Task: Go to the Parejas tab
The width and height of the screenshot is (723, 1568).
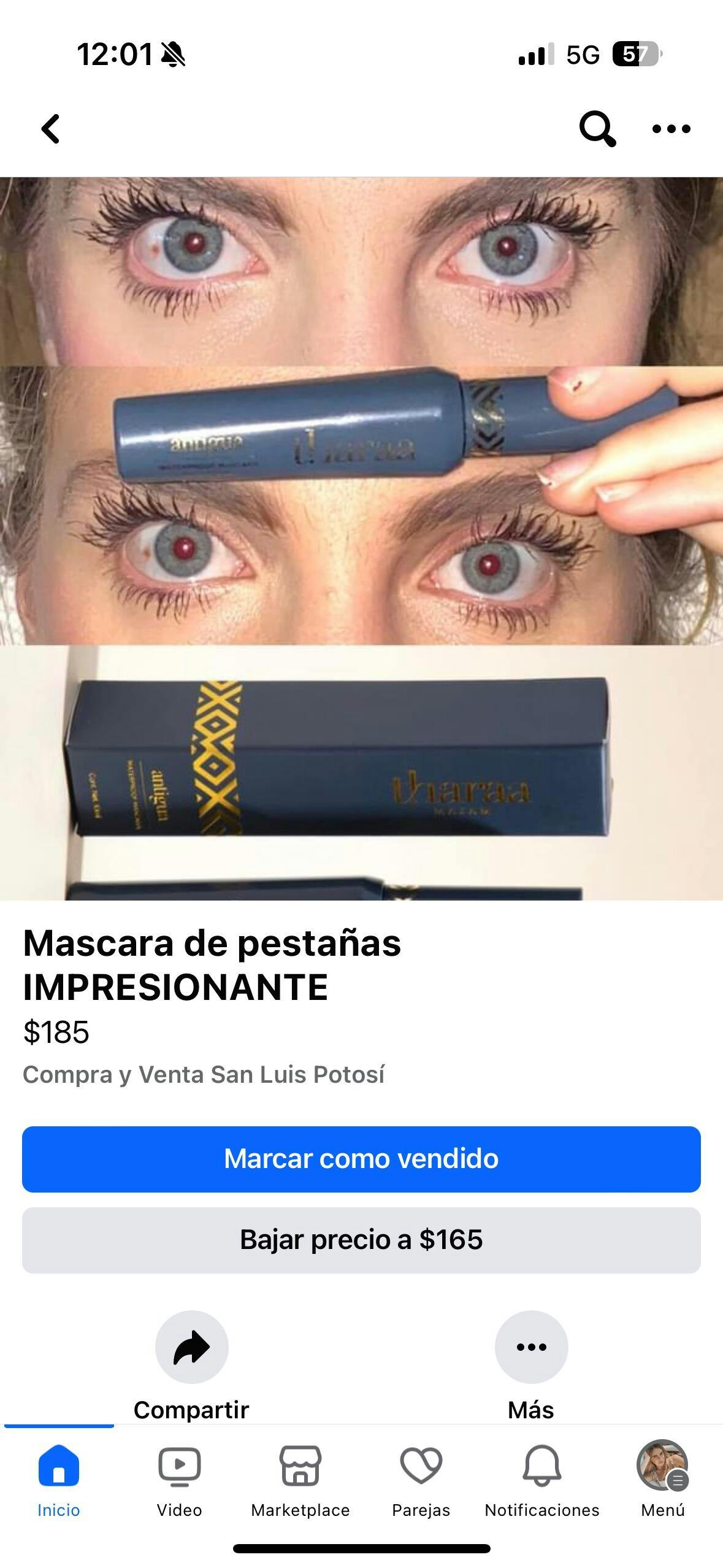Action: pyautogui.click(x=421, y=1478)
